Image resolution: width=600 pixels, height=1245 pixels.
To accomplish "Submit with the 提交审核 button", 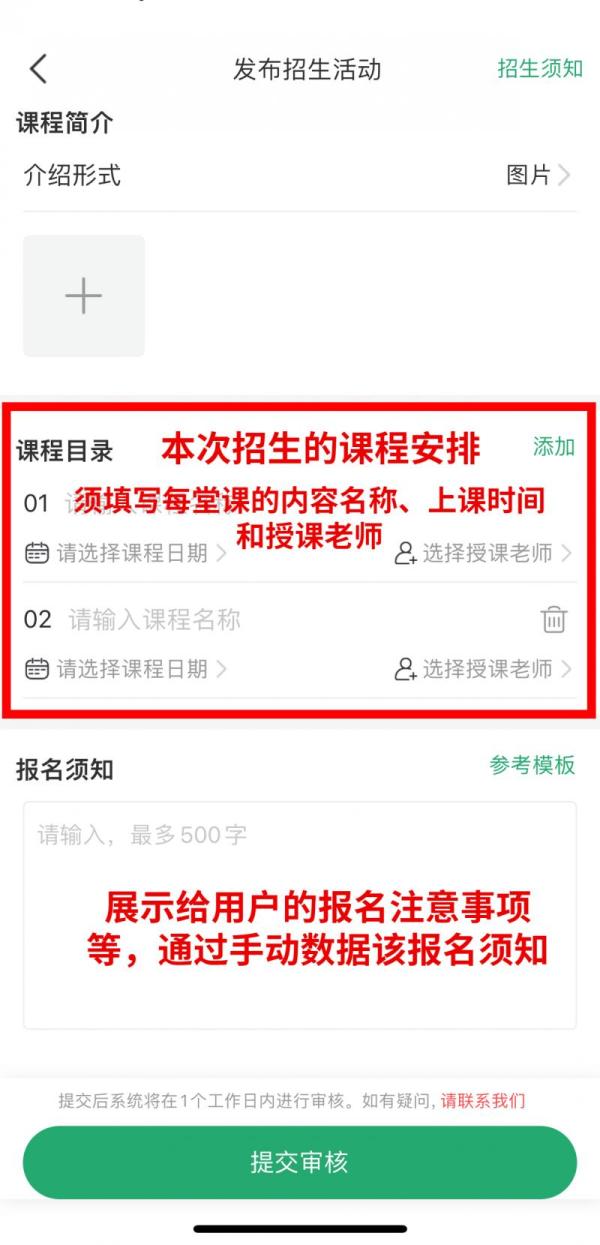I will tap(300, 1162).
